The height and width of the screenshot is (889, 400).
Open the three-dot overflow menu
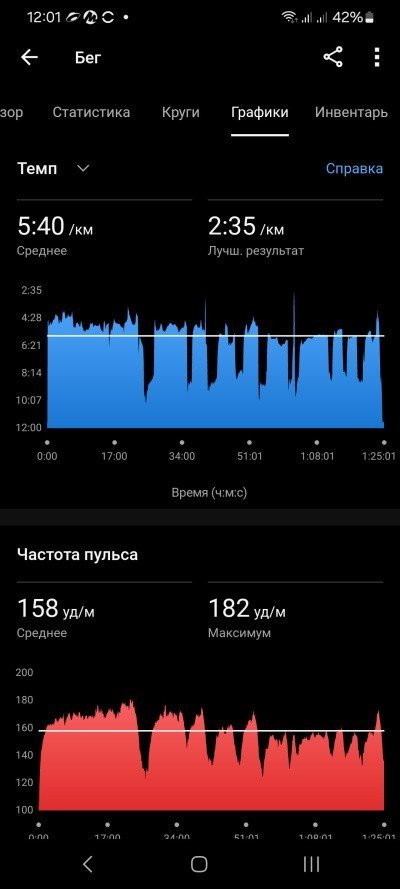pos(377,57)
